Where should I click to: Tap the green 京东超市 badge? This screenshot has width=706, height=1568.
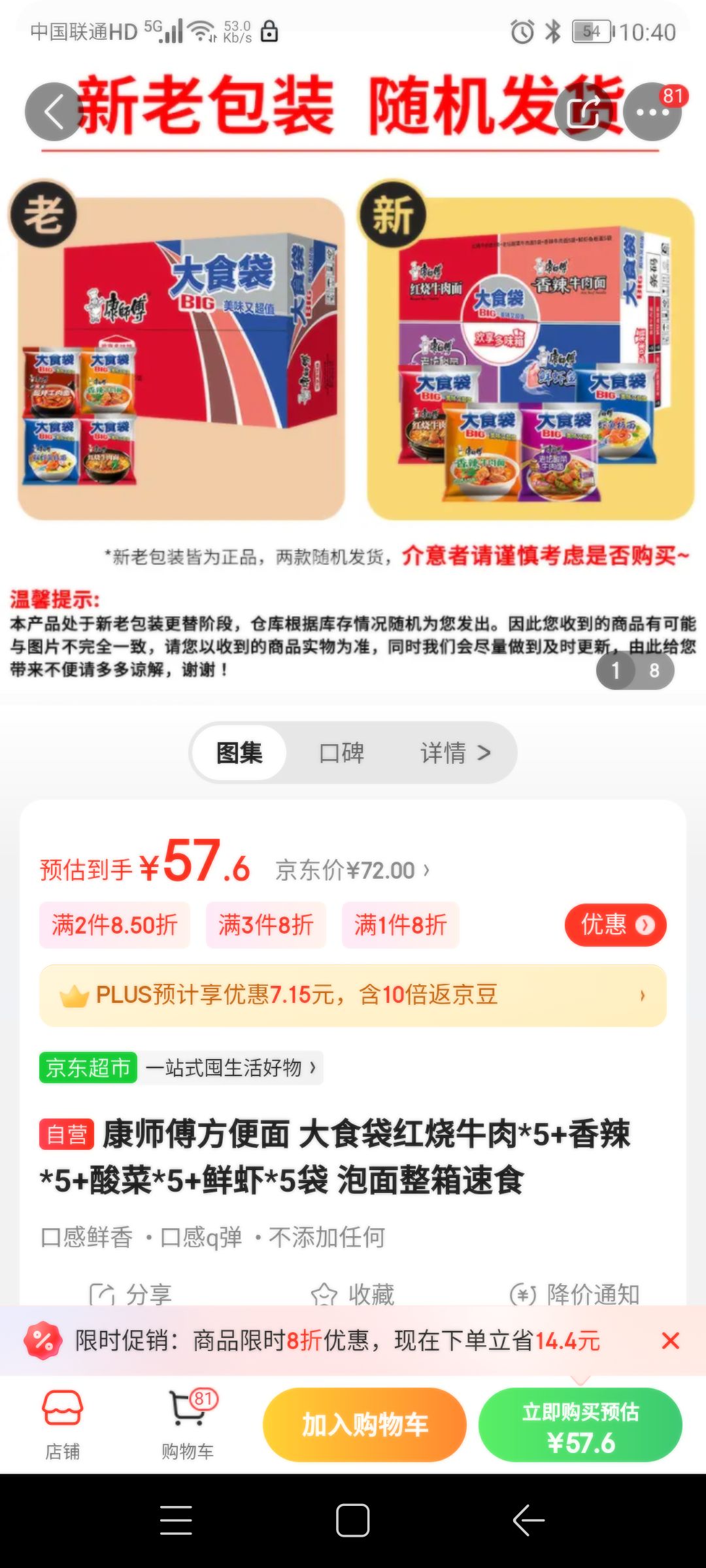pyautogui.click(x=88, y=1068)
